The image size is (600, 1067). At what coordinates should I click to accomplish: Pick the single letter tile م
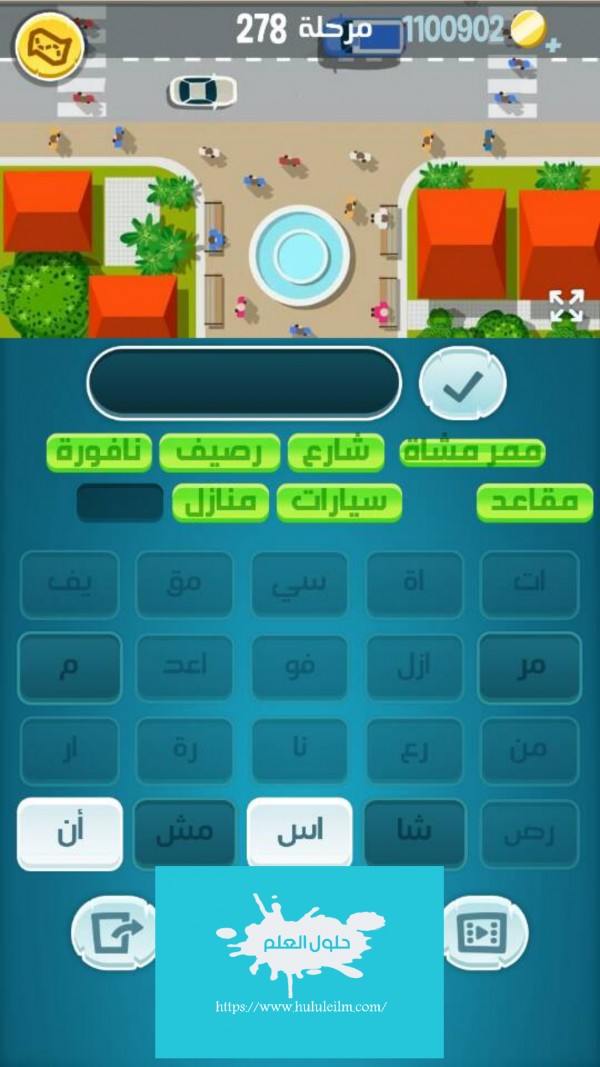(70, 667)
